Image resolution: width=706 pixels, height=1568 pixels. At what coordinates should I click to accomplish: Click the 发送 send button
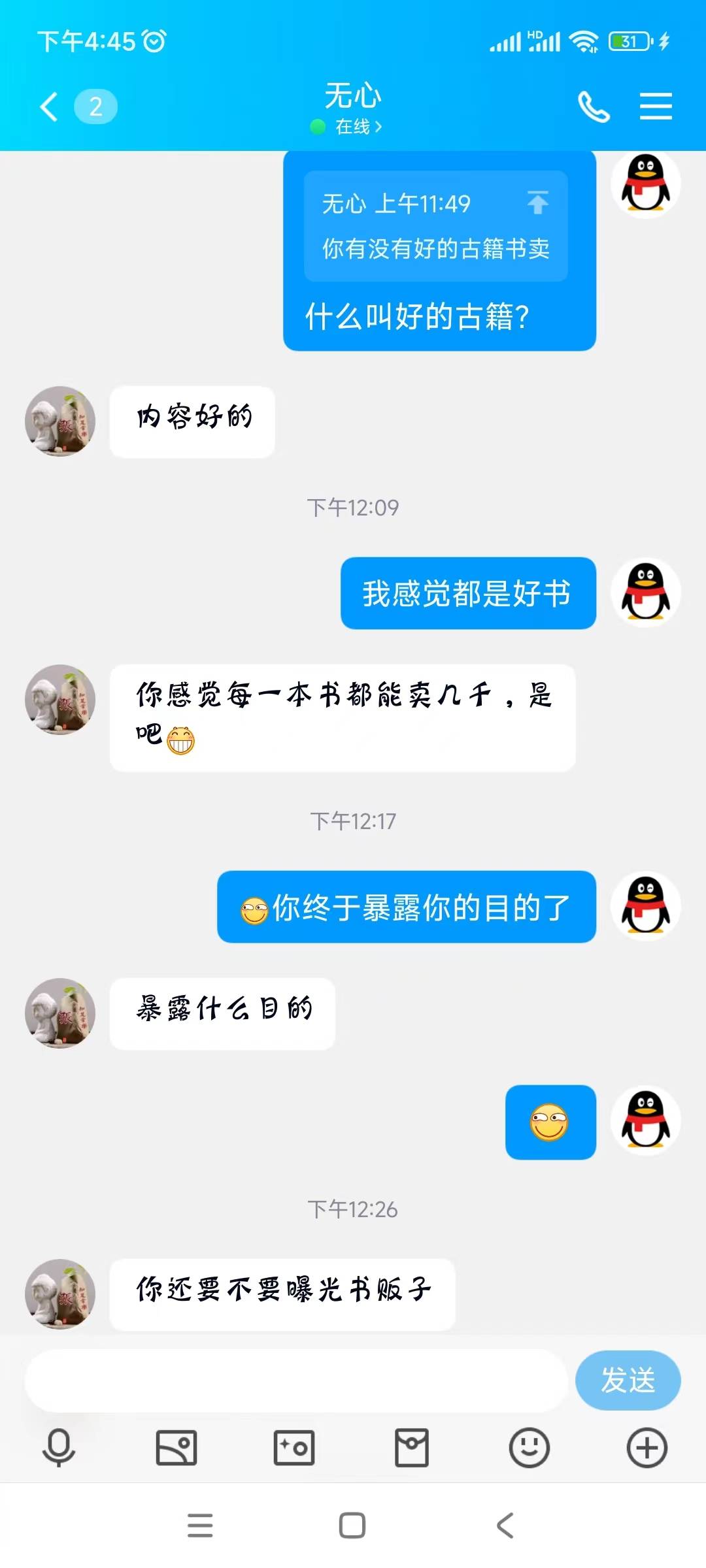(630, 1380)
